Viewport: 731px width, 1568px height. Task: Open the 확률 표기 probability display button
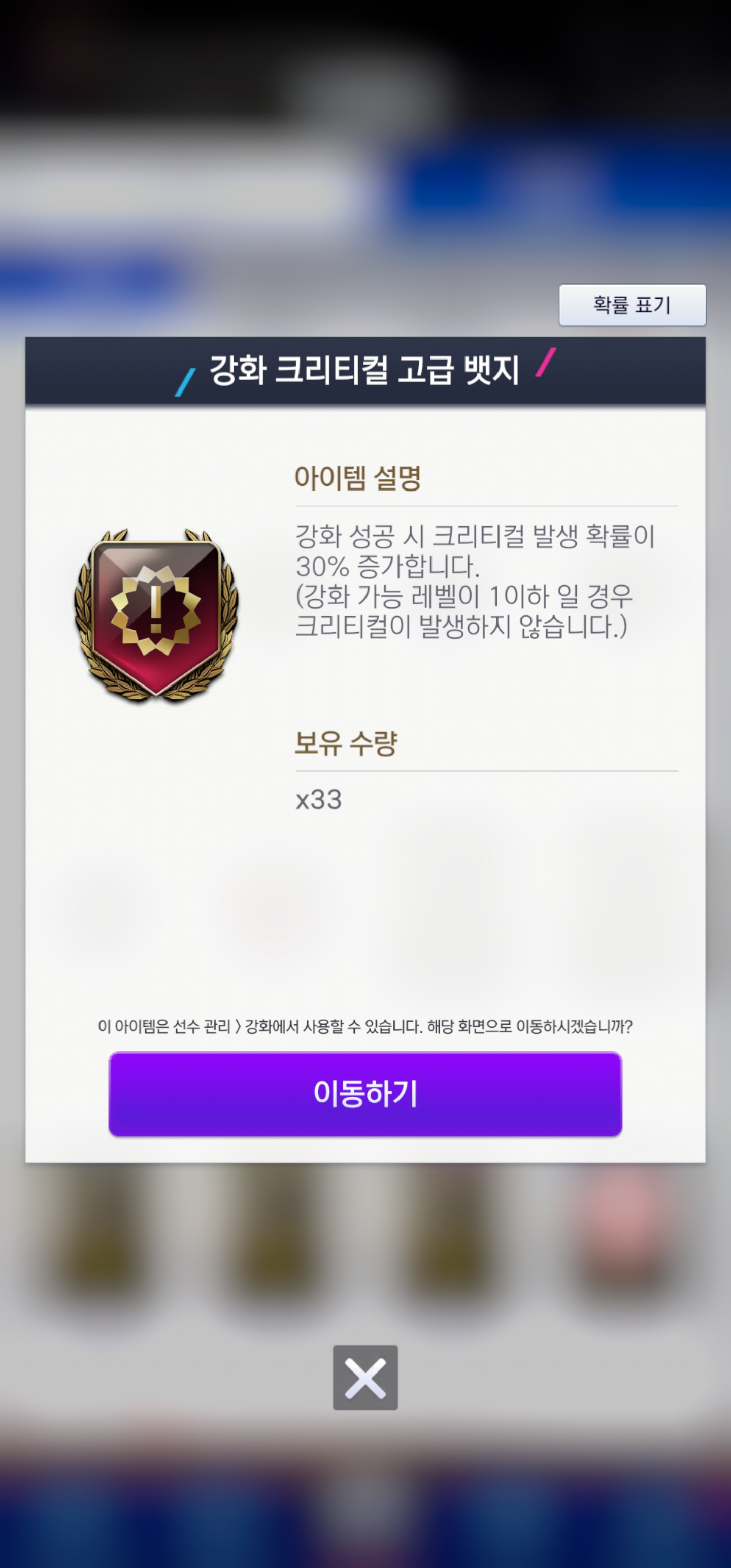(x=632, y=305)
